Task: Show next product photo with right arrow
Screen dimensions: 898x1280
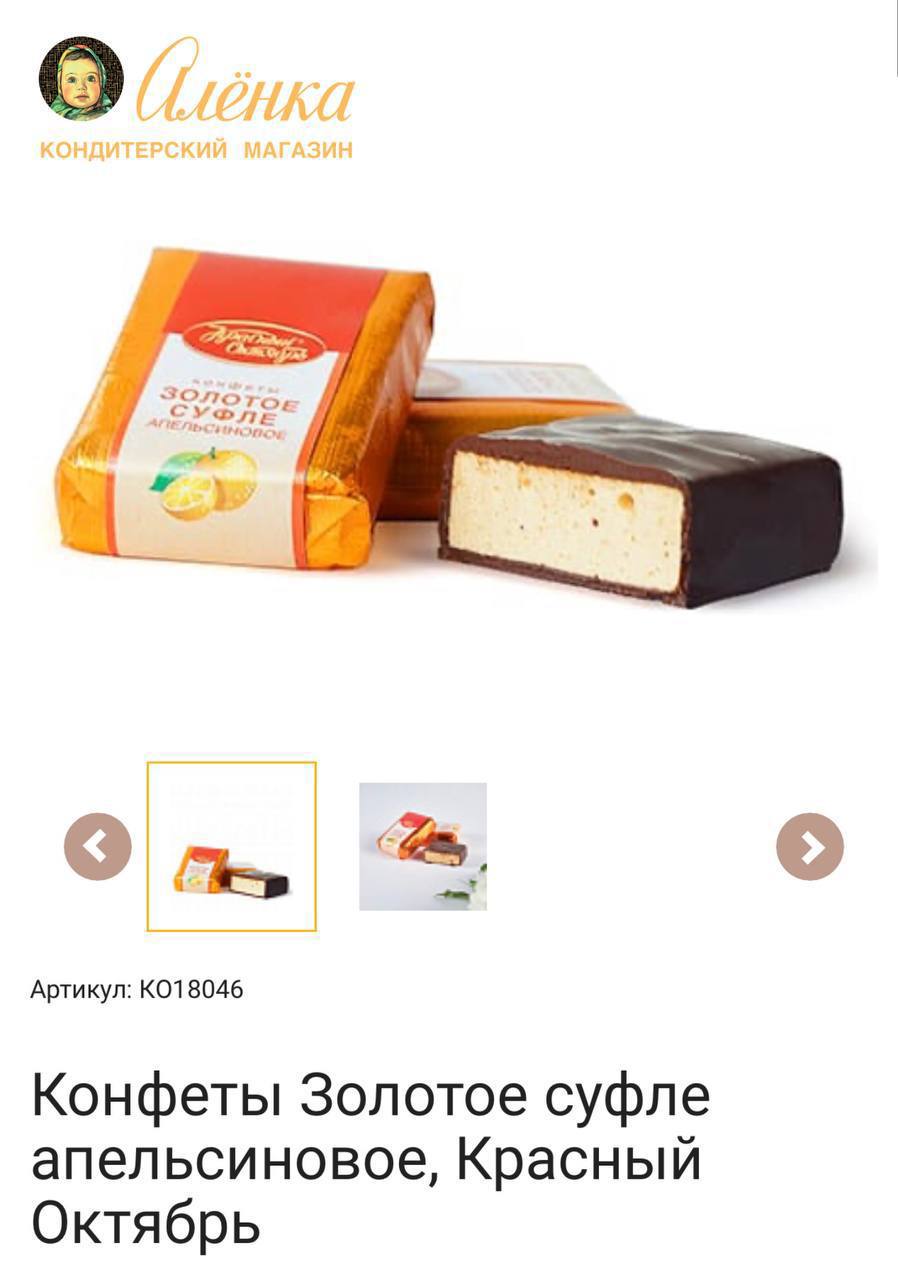Action: pyautogui.click(x=809, y=846)
